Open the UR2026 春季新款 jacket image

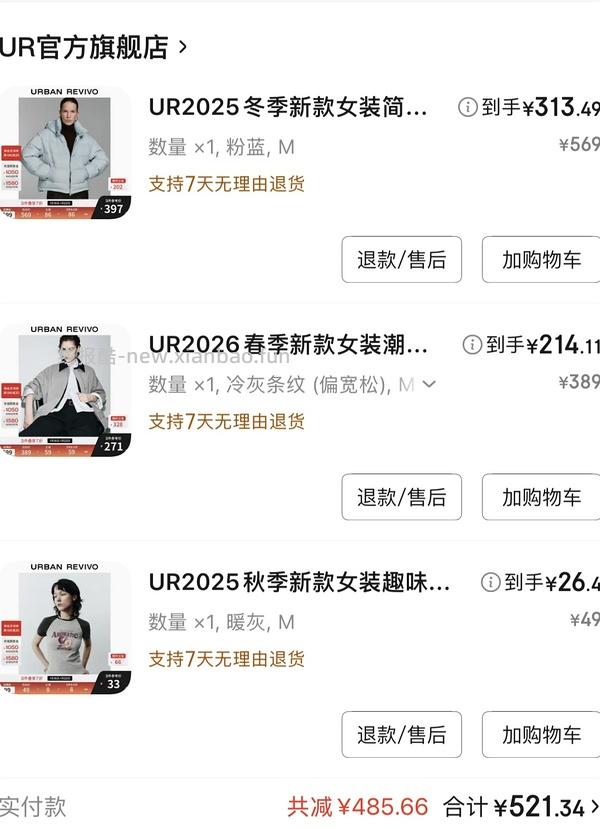[65, 390]
